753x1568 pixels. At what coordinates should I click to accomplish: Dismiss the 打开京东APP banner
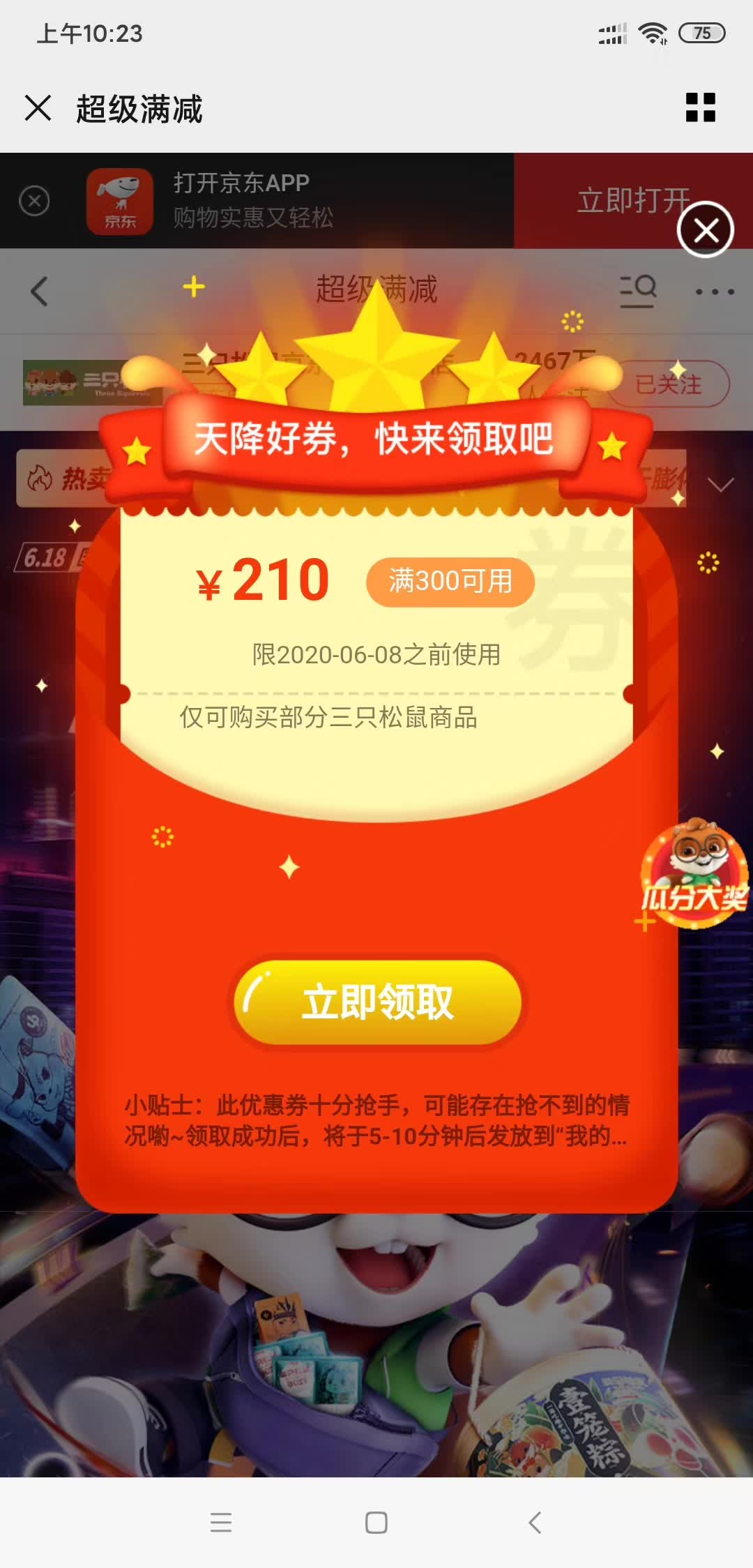coord(34,201)
